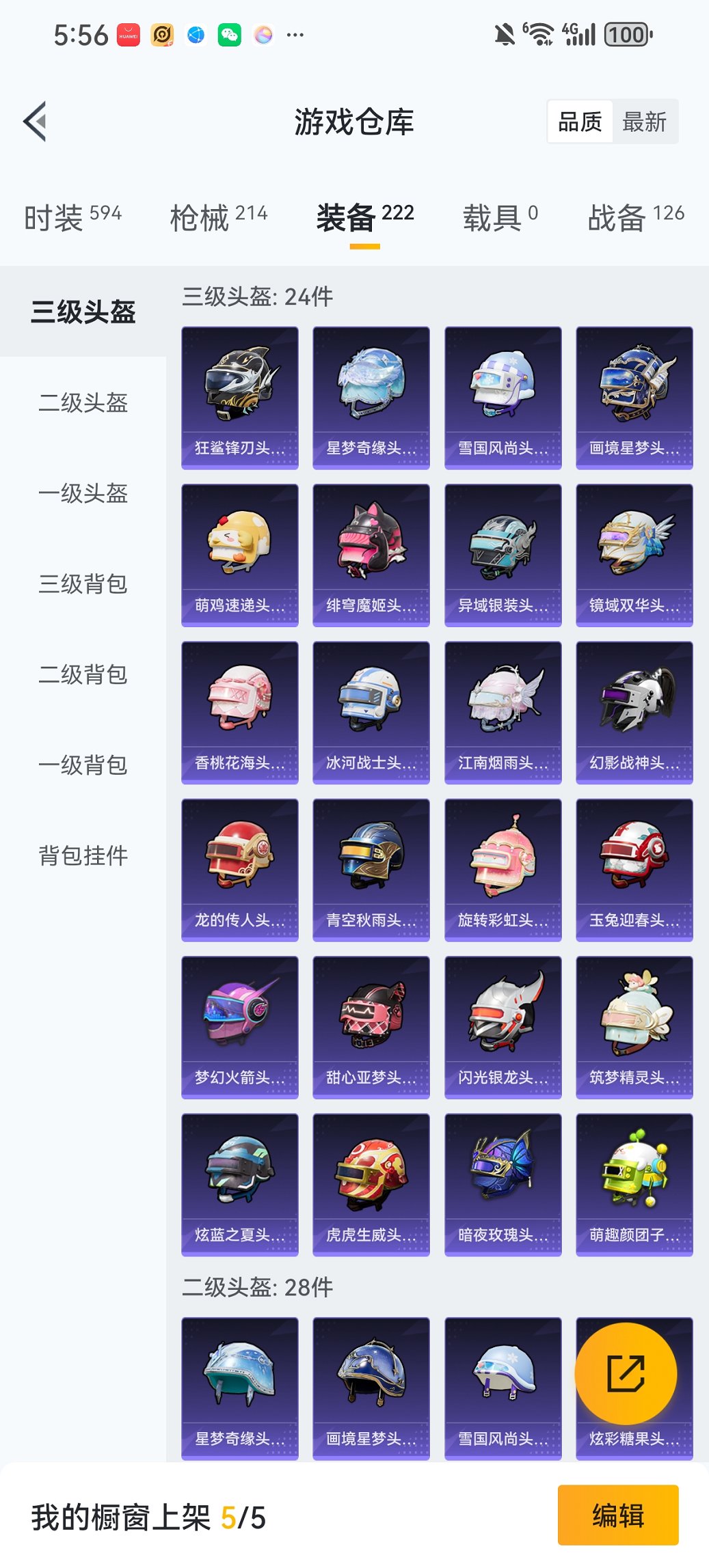Toggle sorting to 品质
Image resolution: width=709 pixels, height=1568 pixels.
(x=580, y=121)
